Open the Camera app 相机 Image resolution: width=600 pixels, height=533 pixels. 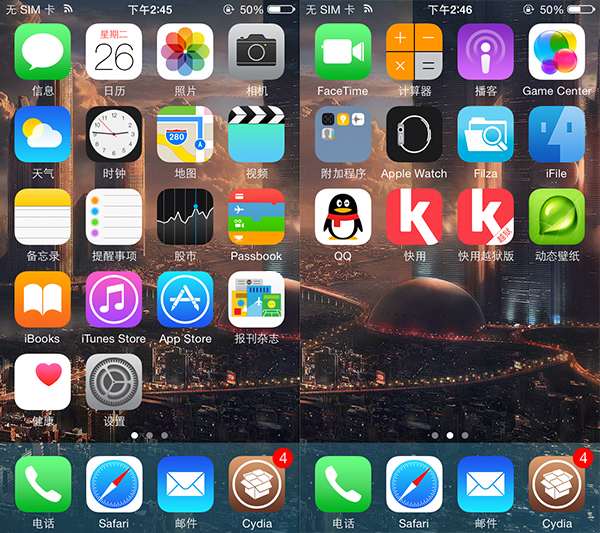point(256,52)
